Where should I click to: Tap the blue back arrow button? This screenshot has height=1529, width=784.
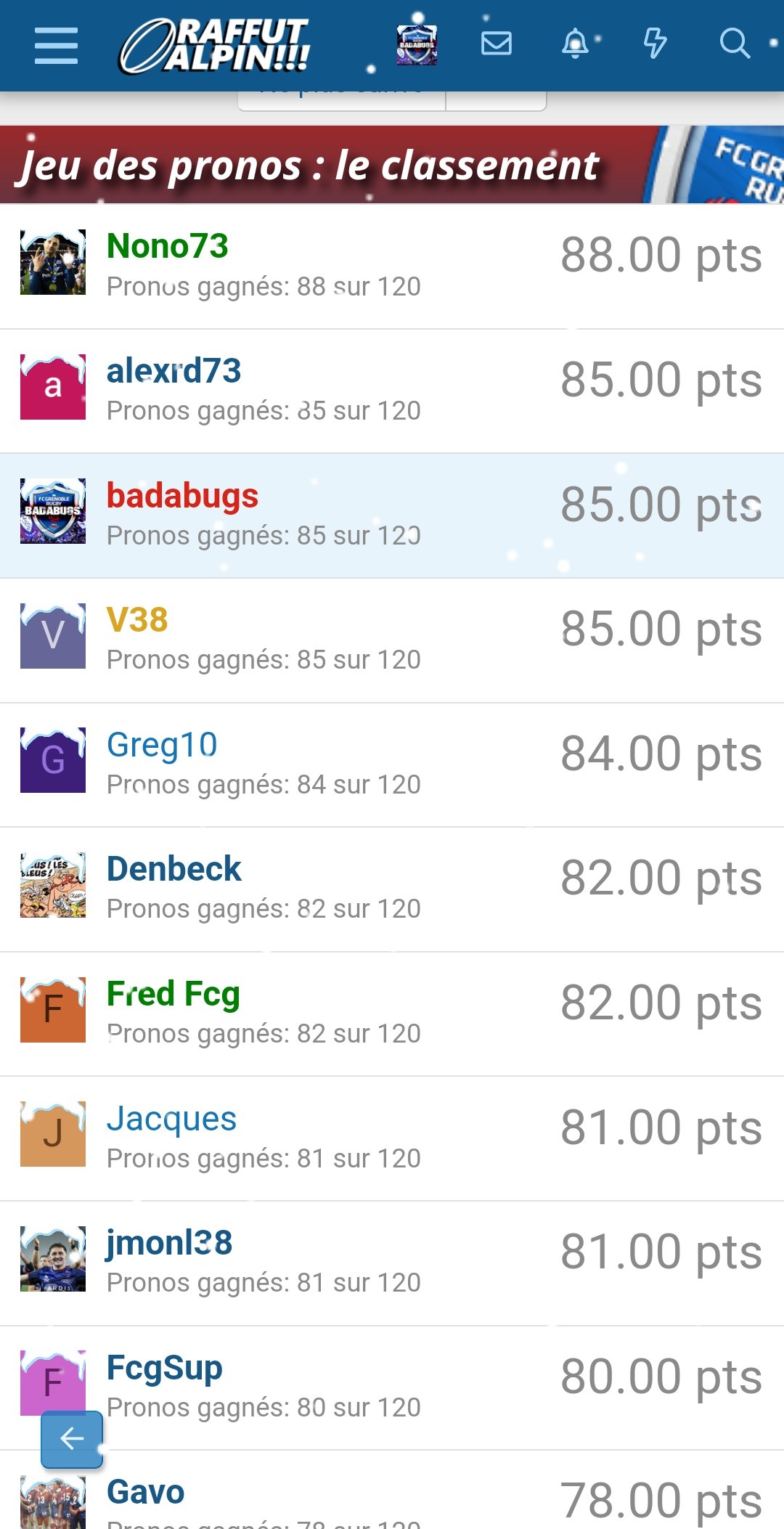tap(72, 1439)
